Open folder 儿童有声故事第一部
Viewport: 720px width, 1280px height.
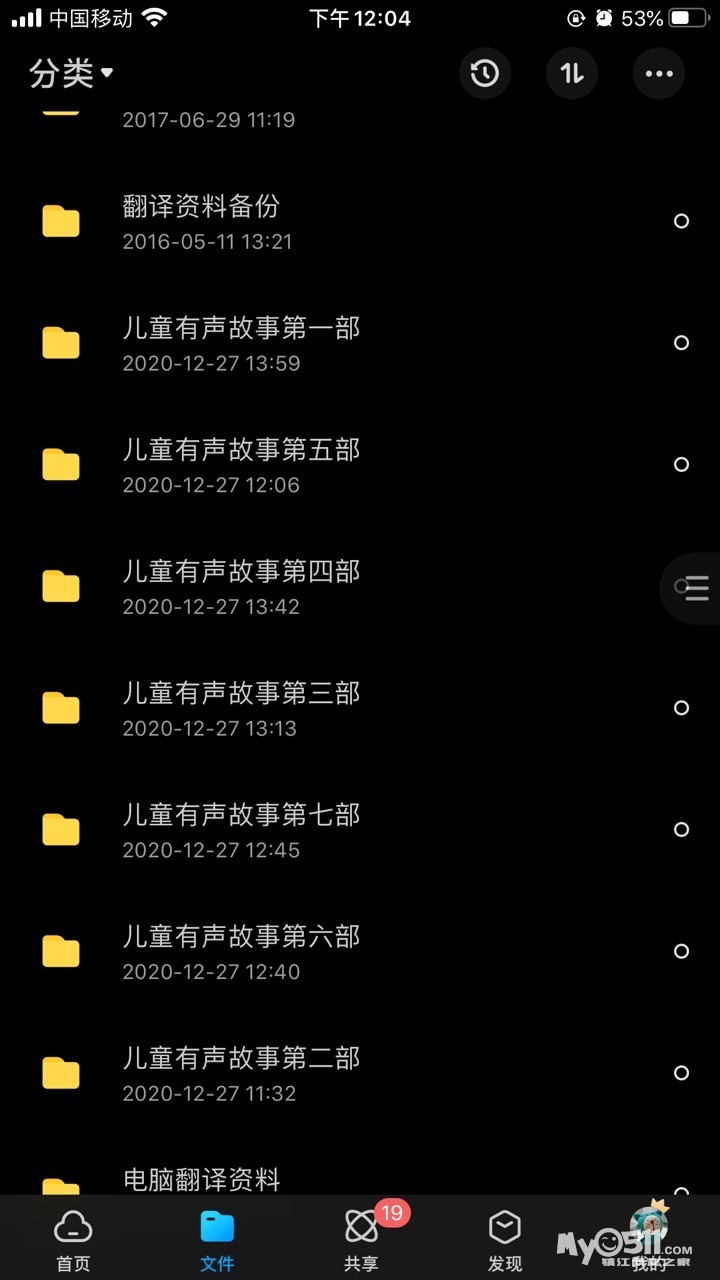coord(240,343)
